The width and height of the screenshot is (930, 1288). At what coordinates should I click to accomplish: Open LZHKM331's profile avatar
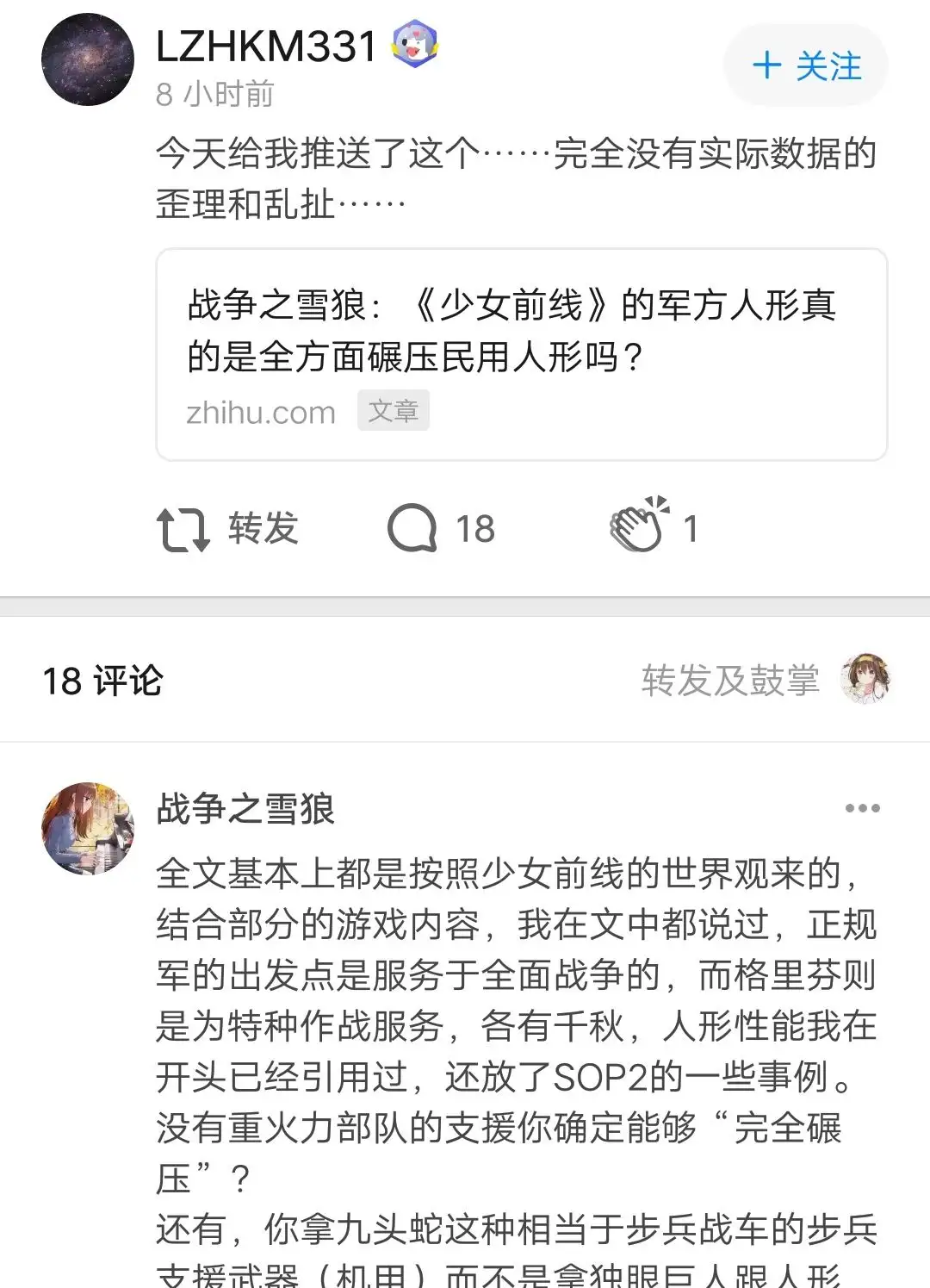88,60
